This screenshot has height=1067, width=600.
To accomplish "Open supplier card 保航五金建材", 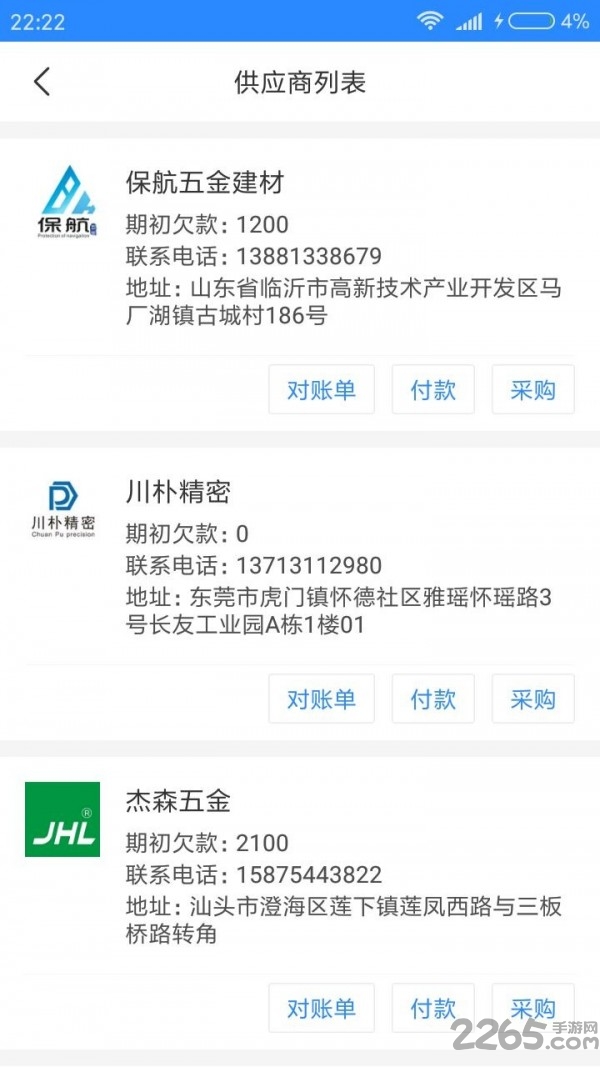I will 300,250.
